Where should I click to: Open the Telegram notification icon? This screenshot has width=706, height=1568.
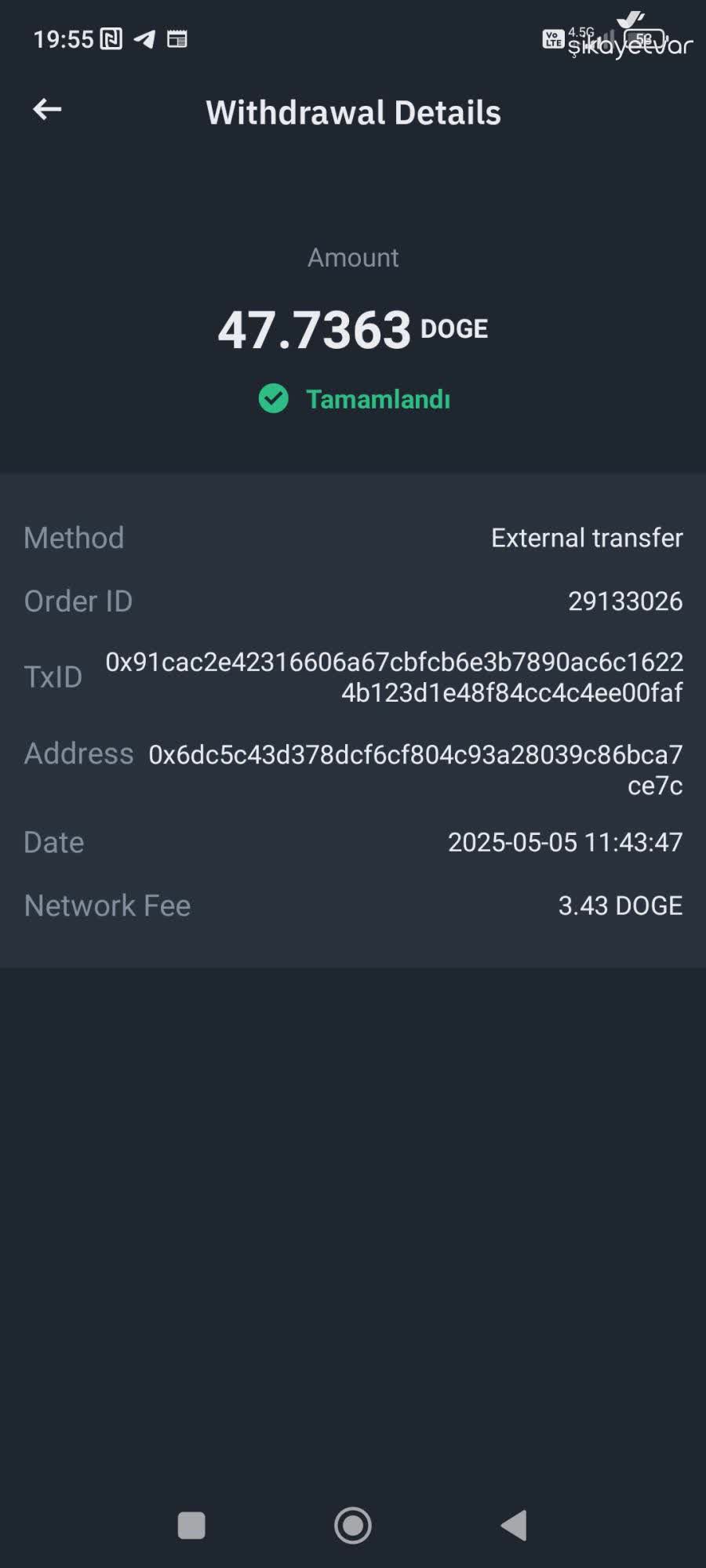pyautogui.click(x=145, y=38)
